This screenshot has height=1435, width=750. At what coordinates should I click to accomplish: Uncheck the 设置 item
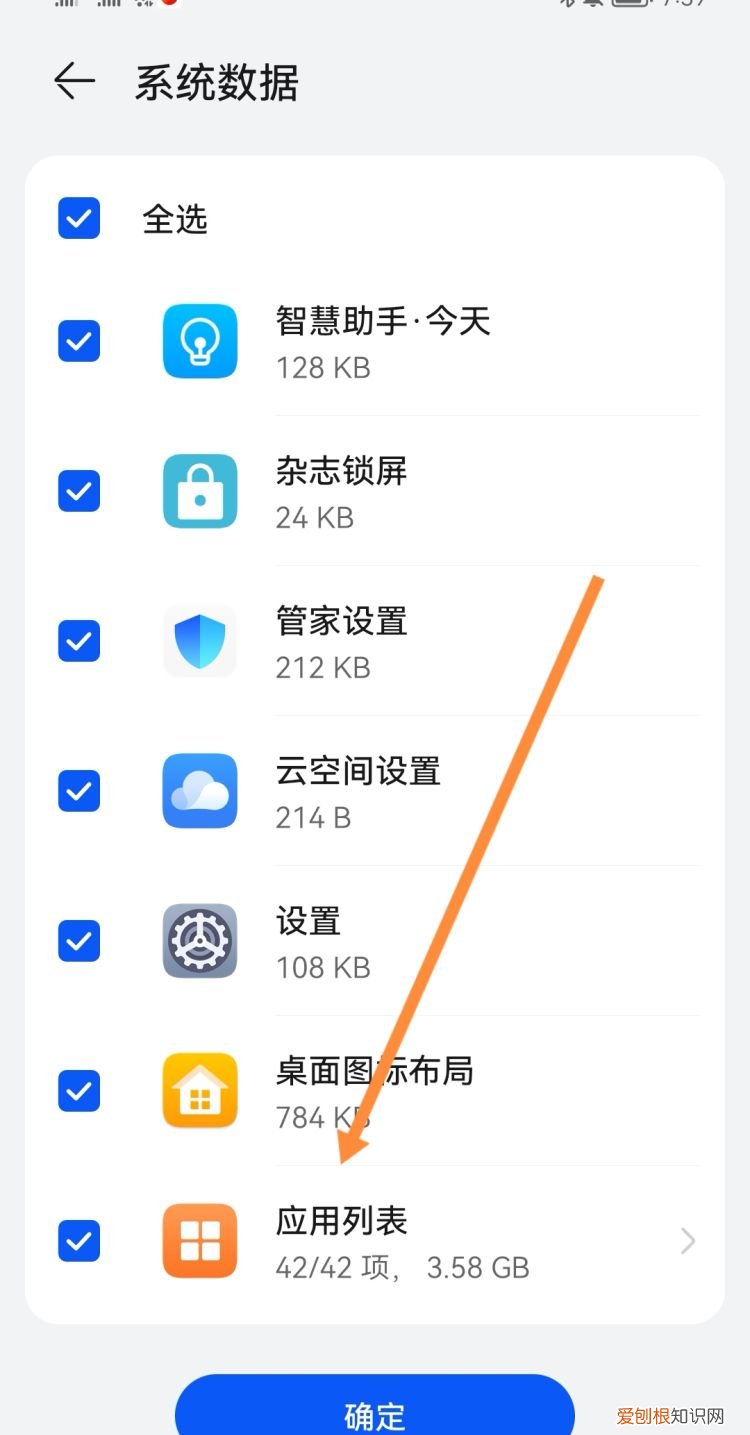click(x=79, y=941)
